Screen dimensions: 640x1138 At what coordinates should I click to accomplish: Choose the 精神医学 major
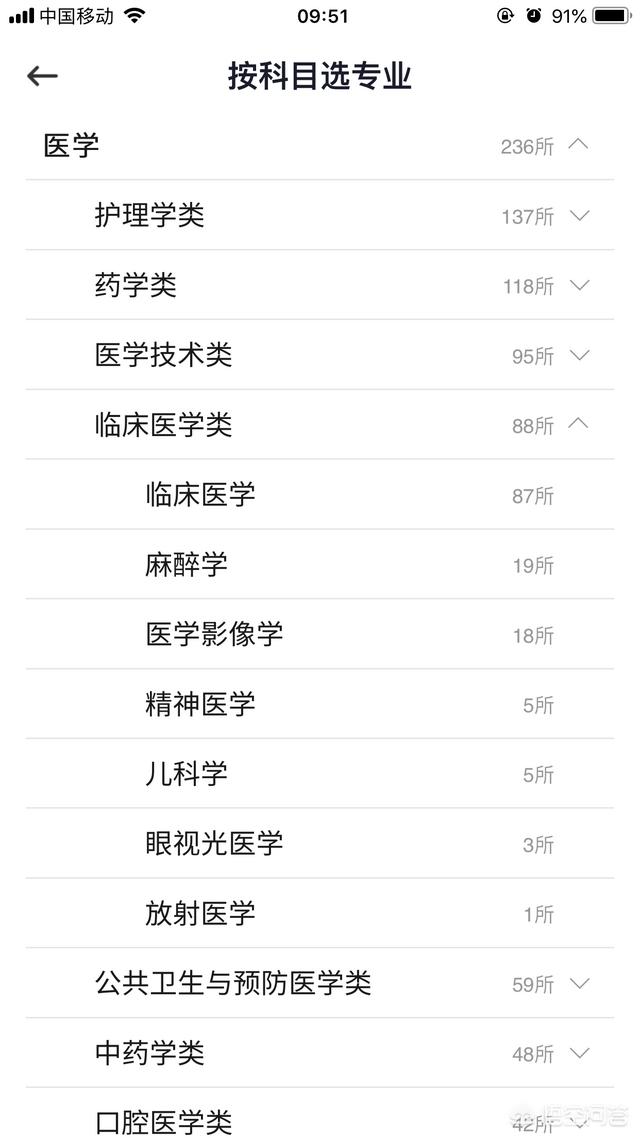coord(201,704)
